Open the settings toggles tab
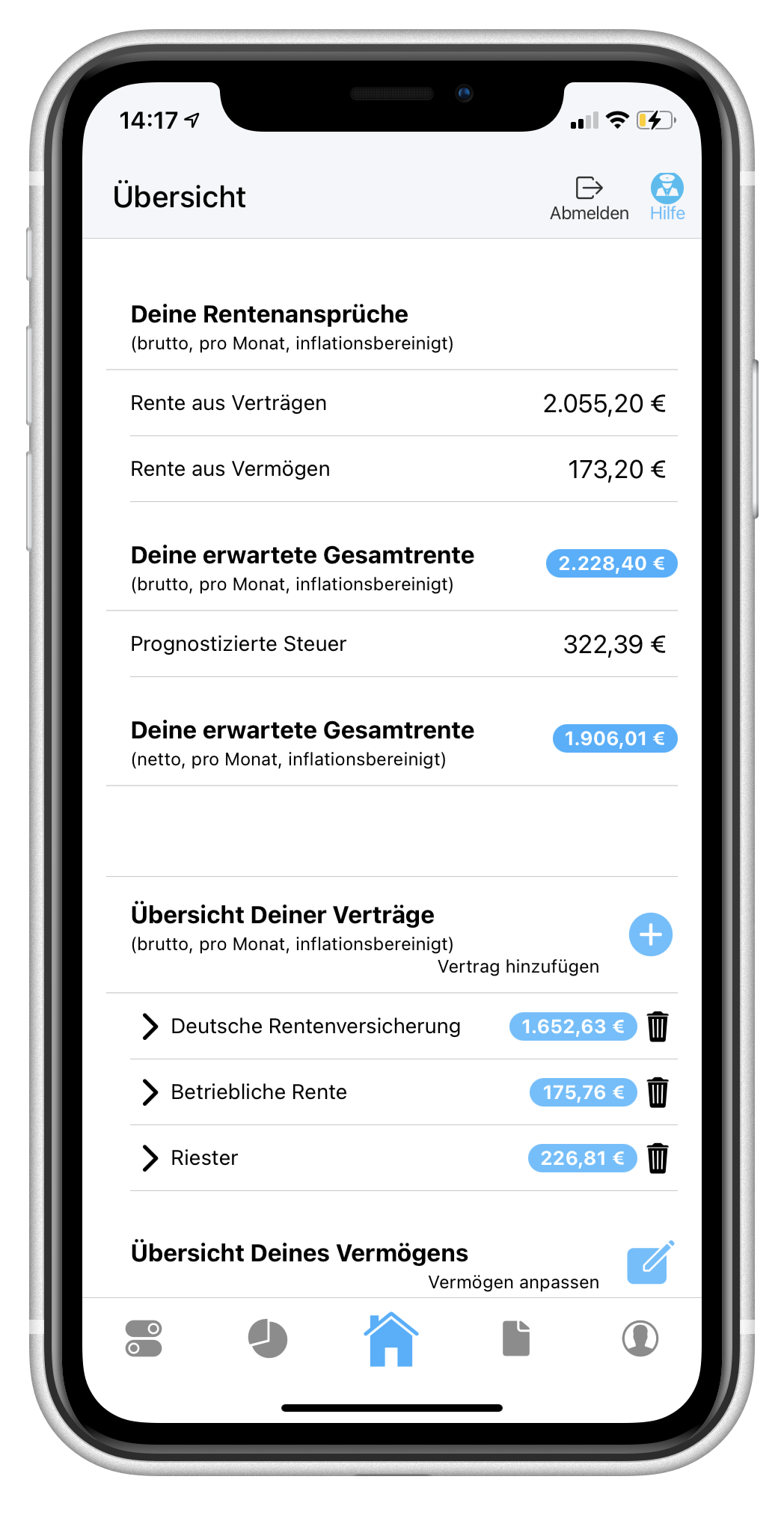 pos(144,1338)
